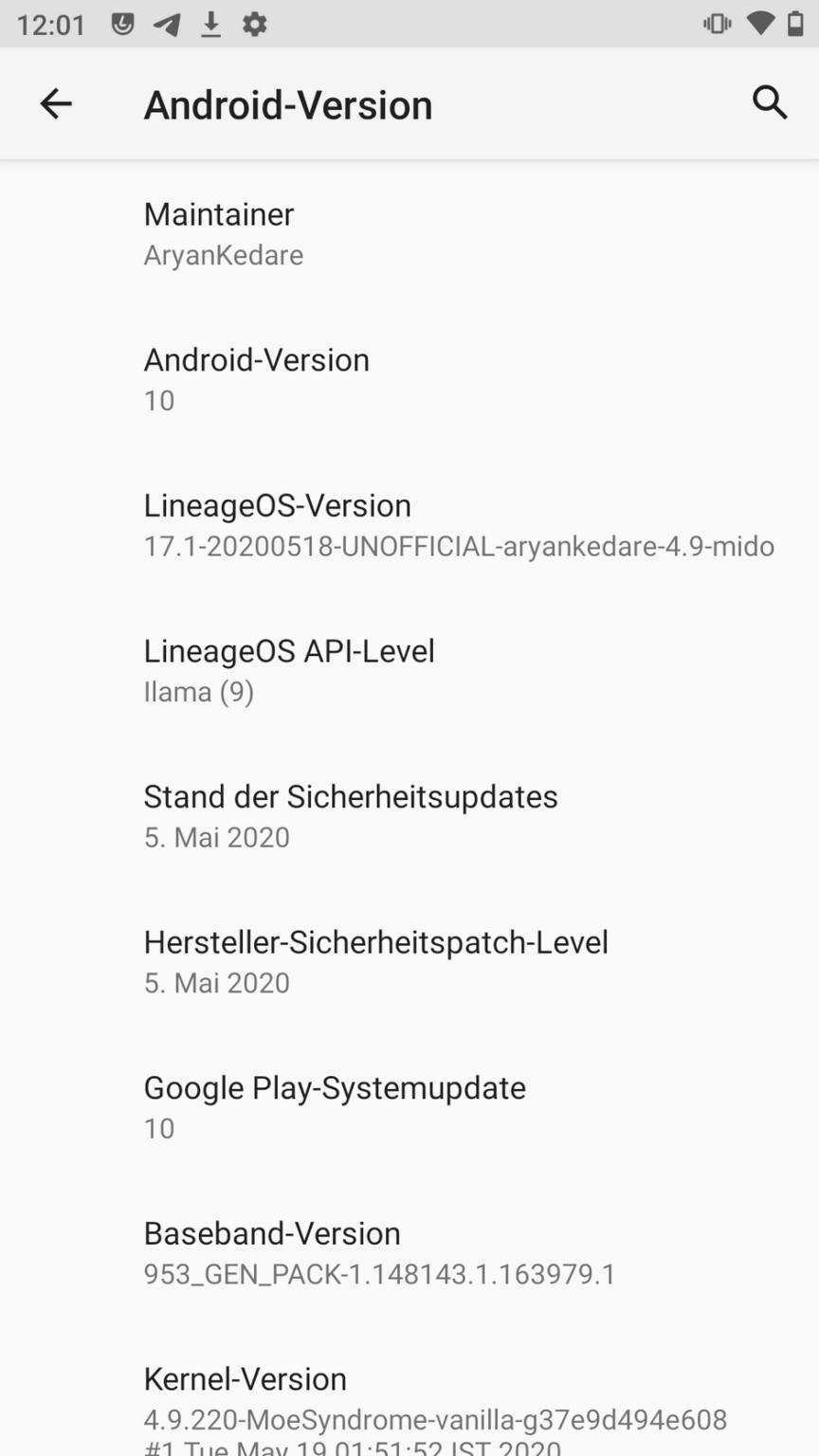Open the settings gear notification icon
819x1456 pixels.
[x=254, y=25]
